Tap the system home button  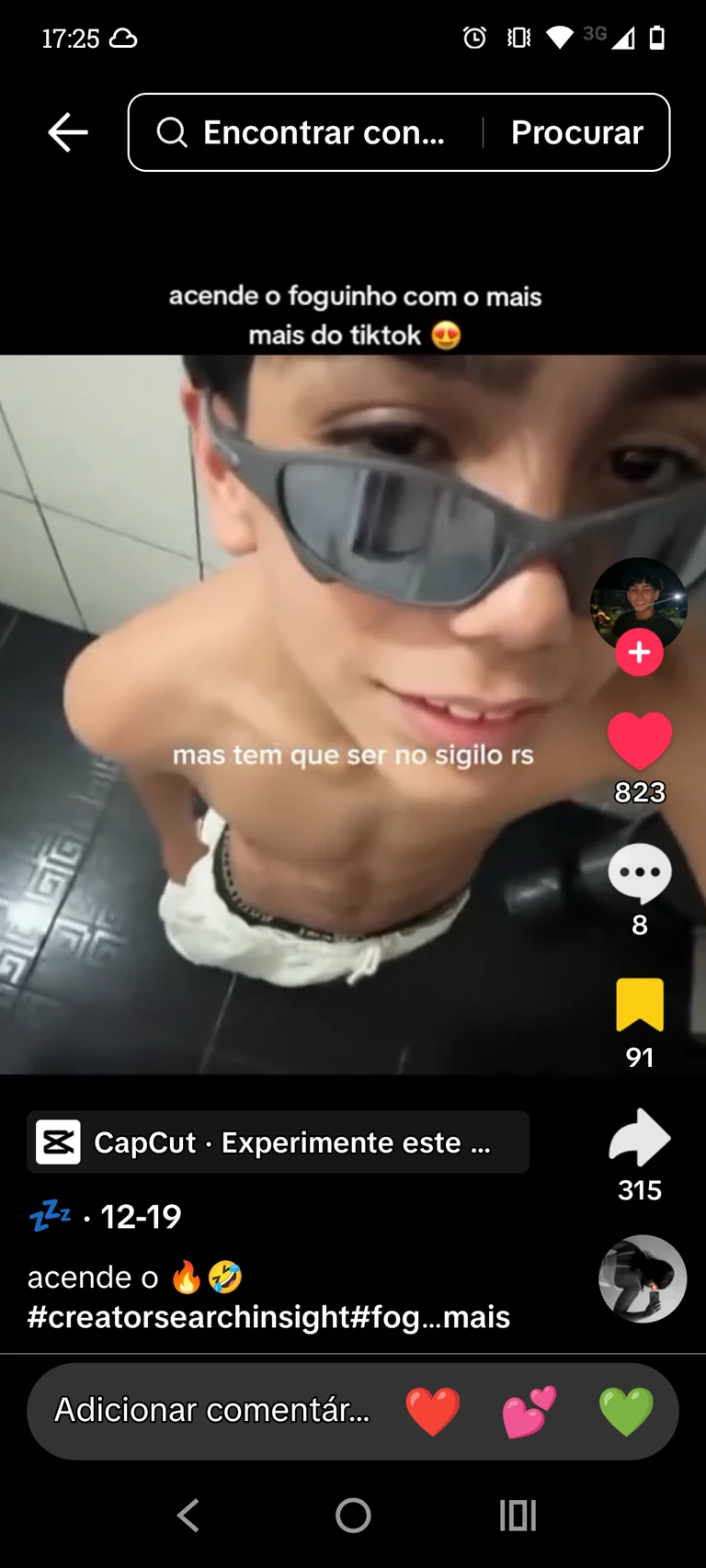coord(353,1516)
